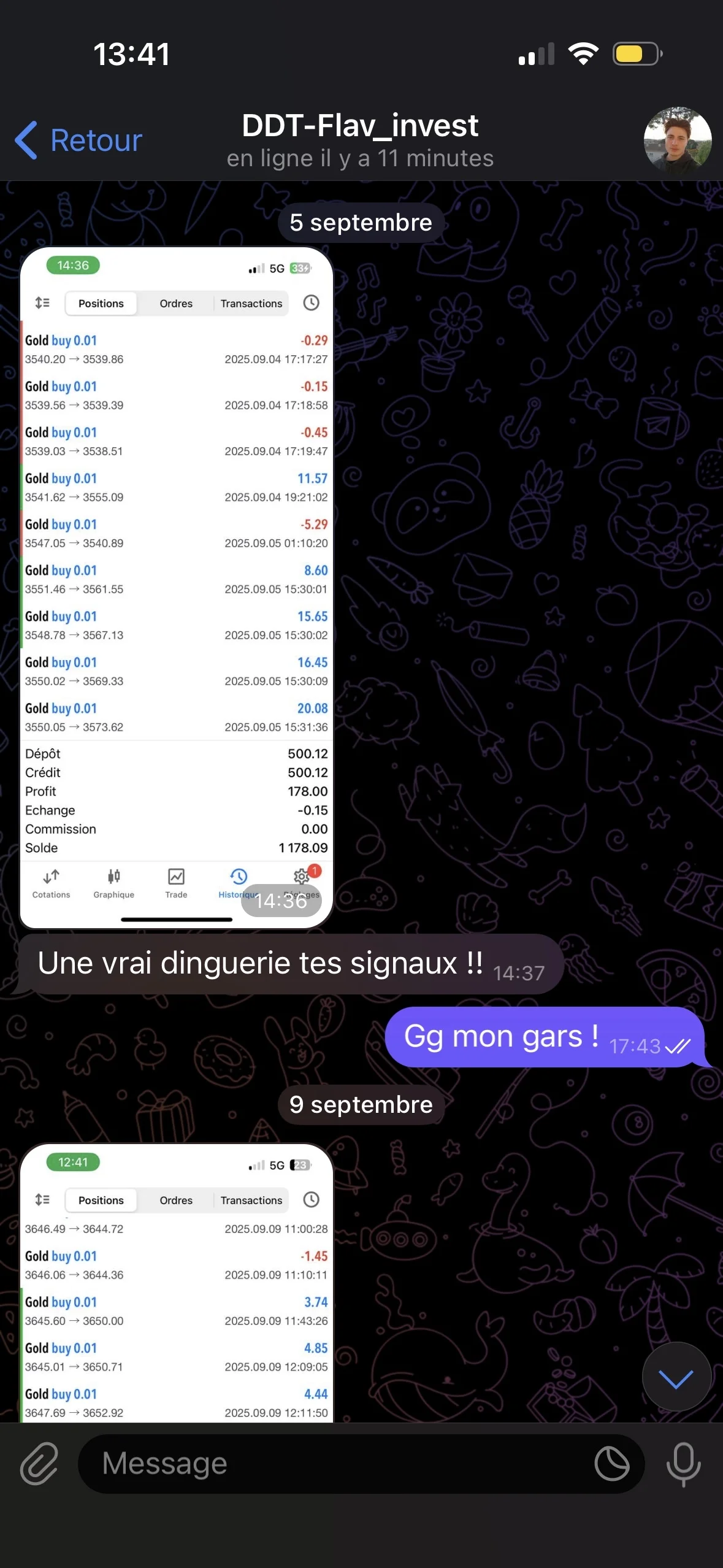This screenshot has width=723, height=1568.
Task: Record a voice message with microphone
Action: pyautogui.click(x=683, y=1464)
